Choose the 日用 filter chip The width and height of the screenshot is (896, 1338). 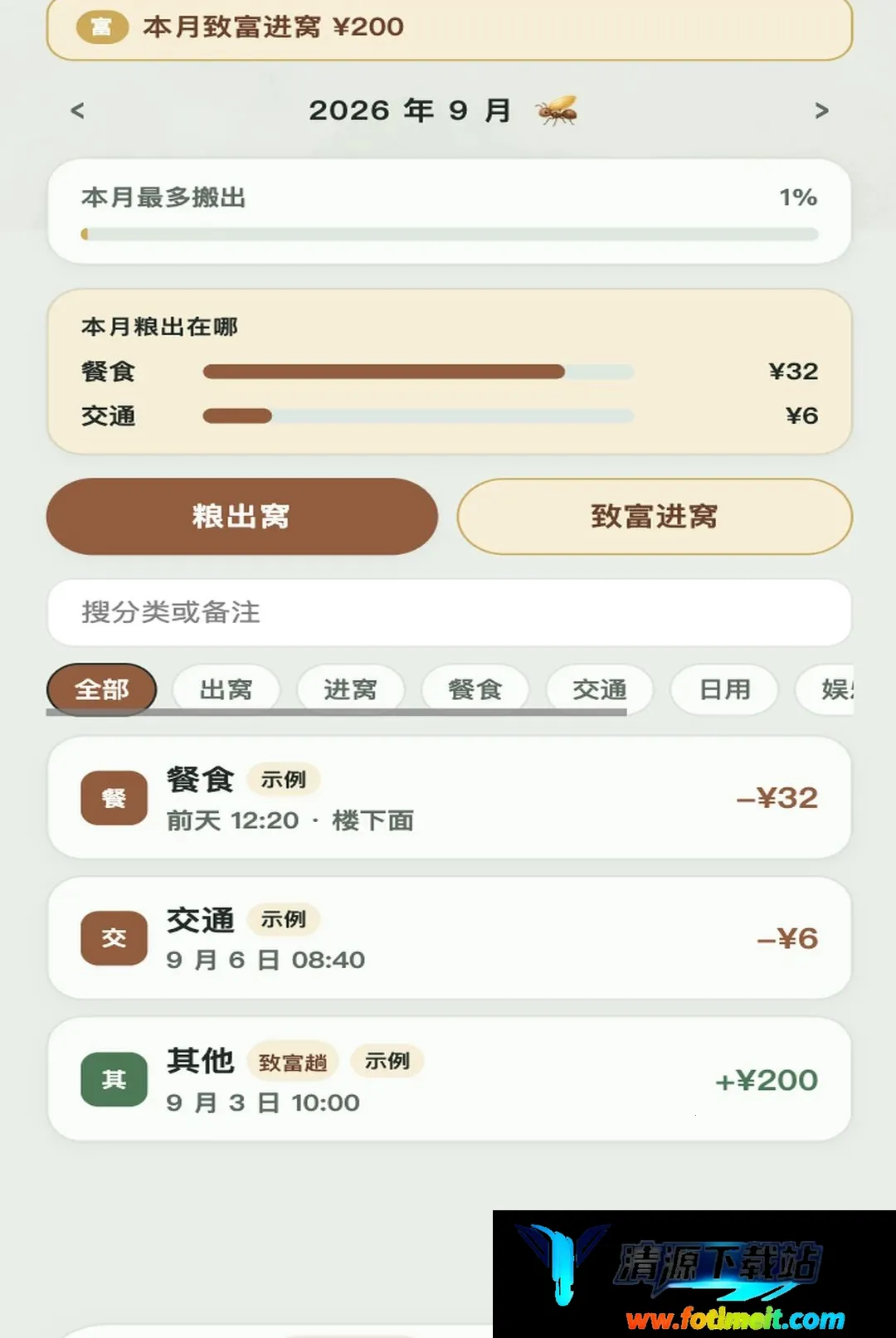pos(724,689)
